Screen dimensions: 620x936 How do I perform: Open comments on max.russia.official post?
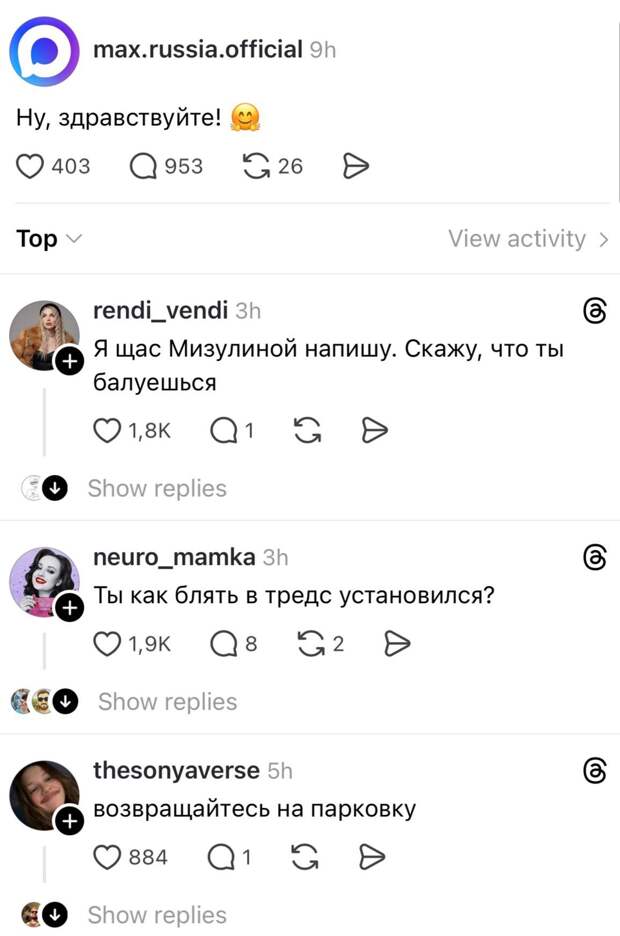[x=144, y=166]
